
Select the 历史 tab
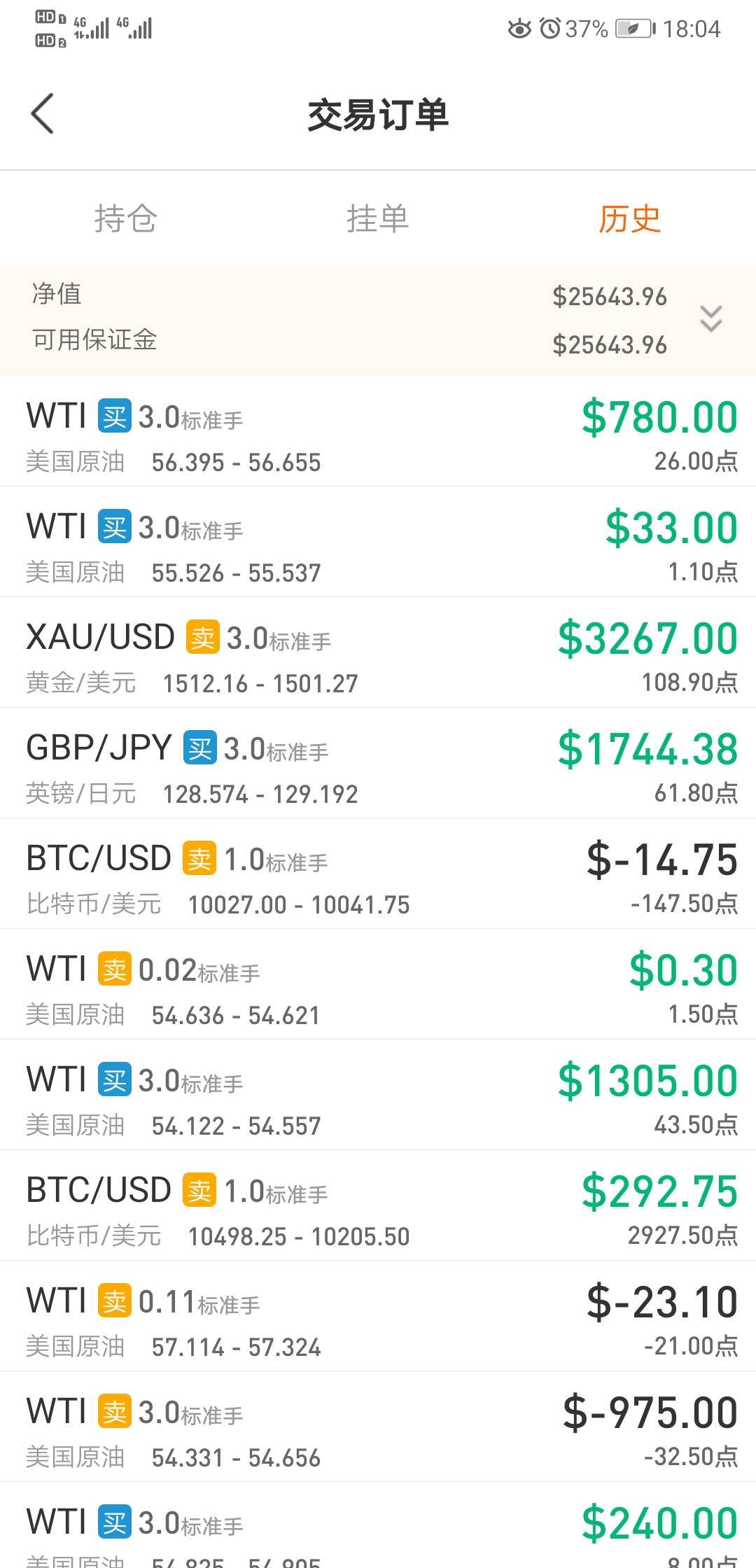pyautogui.click(x=629, y=218)
